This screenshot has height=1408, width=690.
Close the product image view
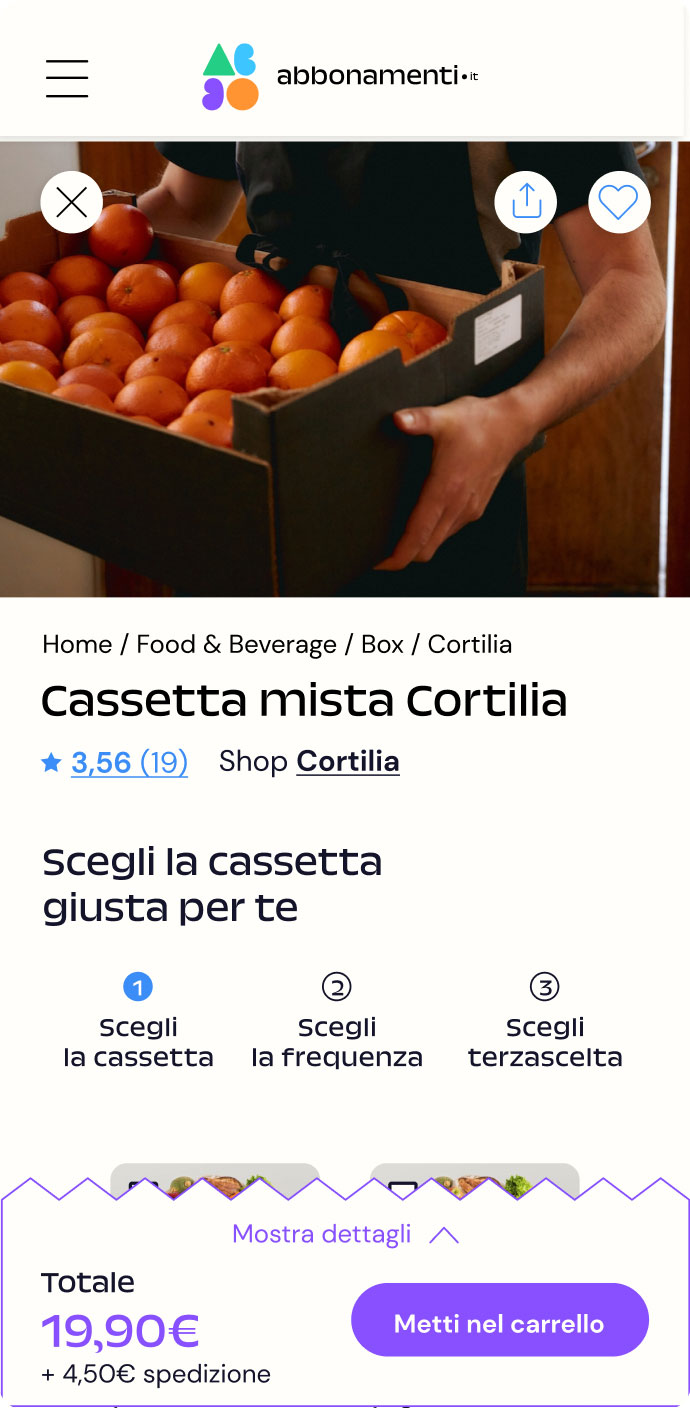[x=72, y=203]
